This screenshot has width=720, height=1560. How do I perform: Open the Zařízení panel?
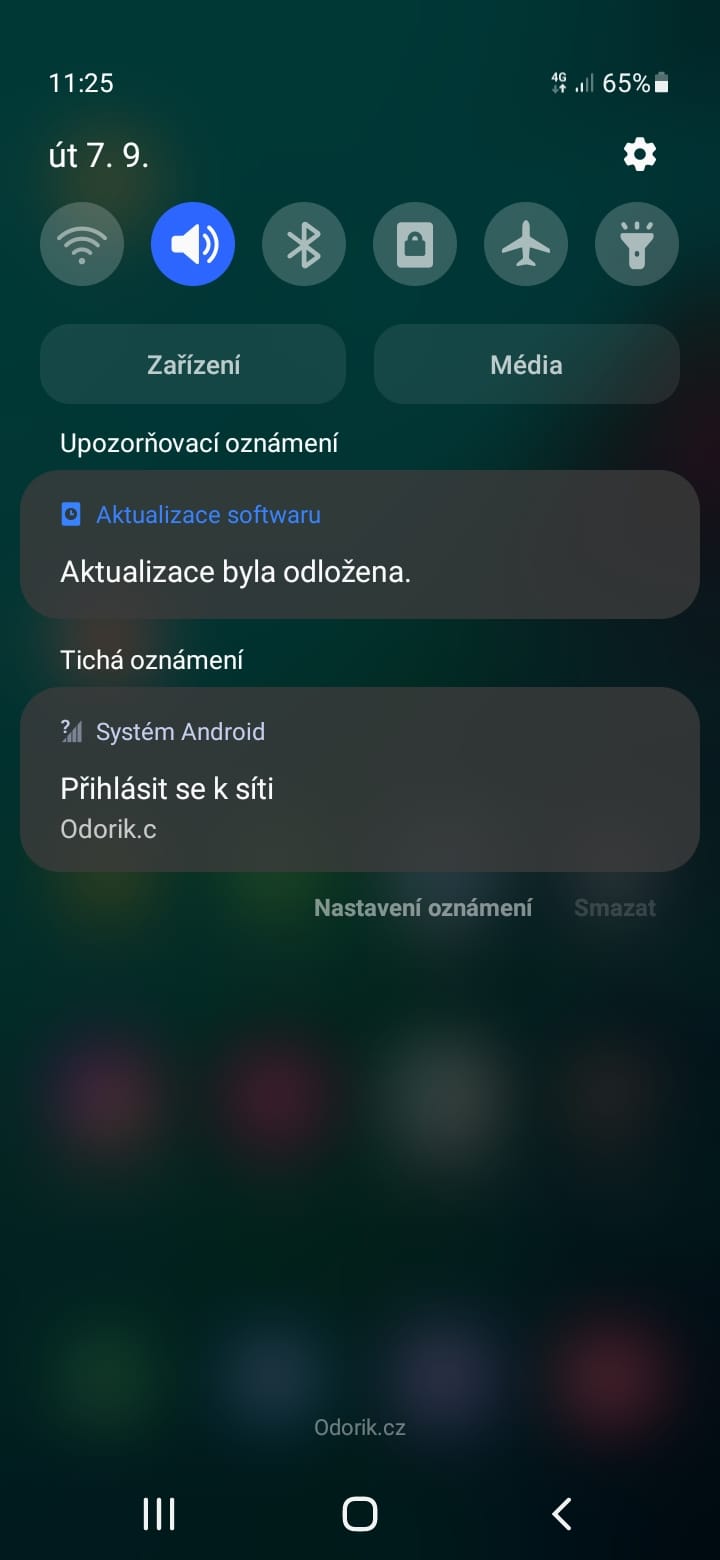pyautogui.click(x=193, y=364)
